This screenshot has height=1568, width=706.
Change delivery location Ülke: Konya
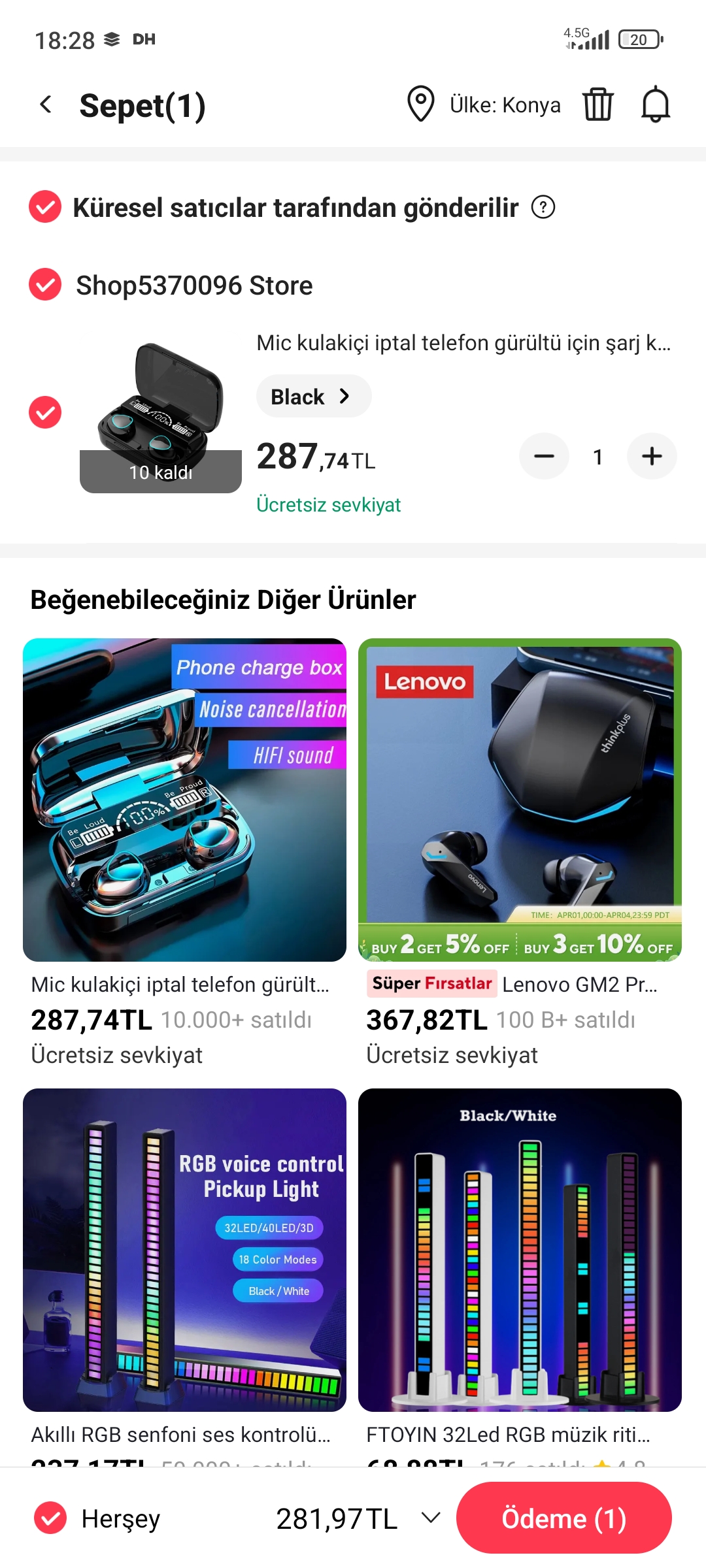pos(484,105)
